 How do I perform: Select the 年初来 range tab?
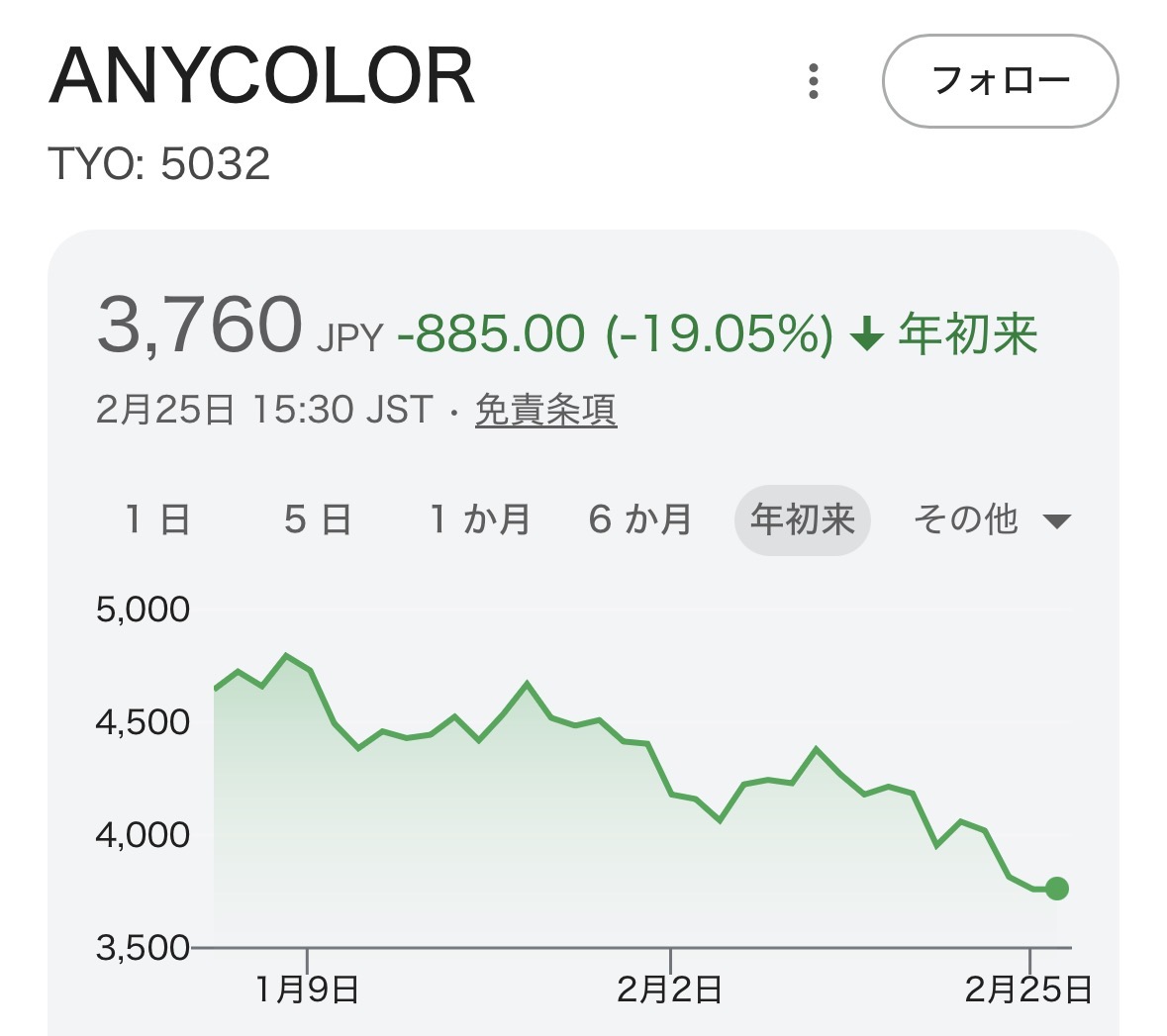pos(803,520)
